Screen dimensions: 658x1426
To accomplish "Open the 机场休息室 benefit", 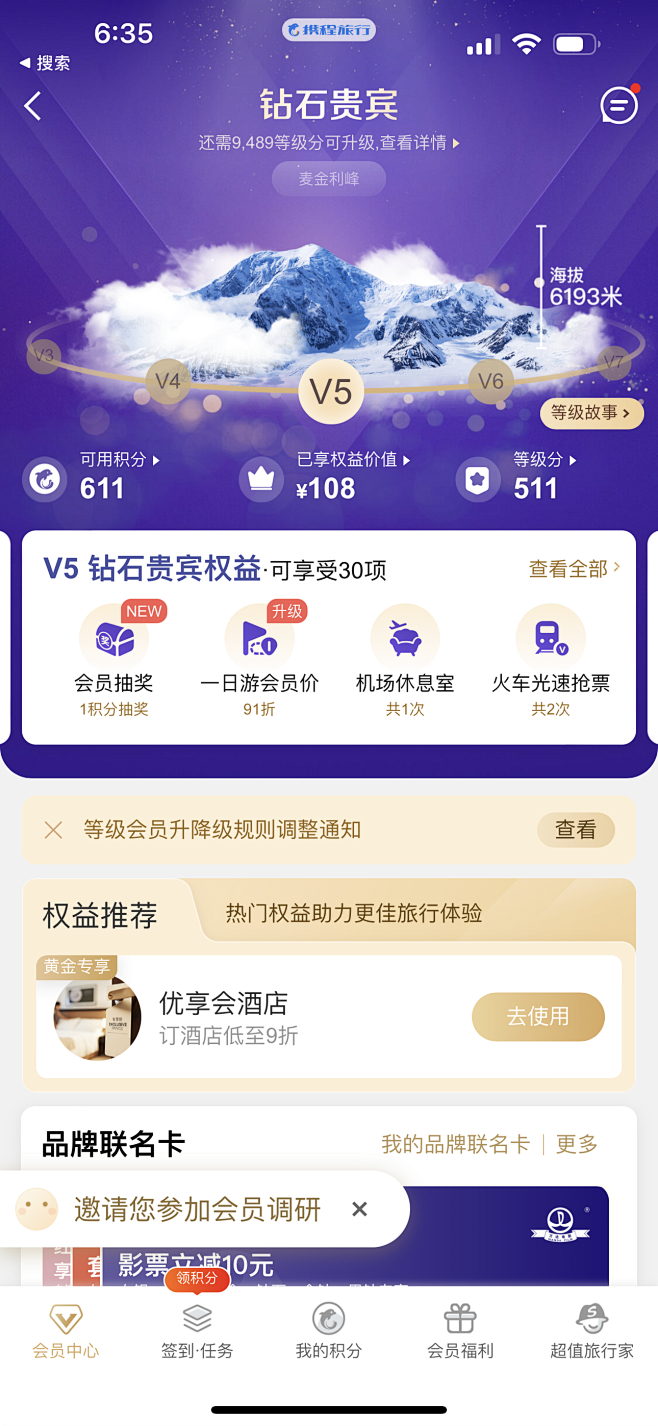I will point(405,658).
